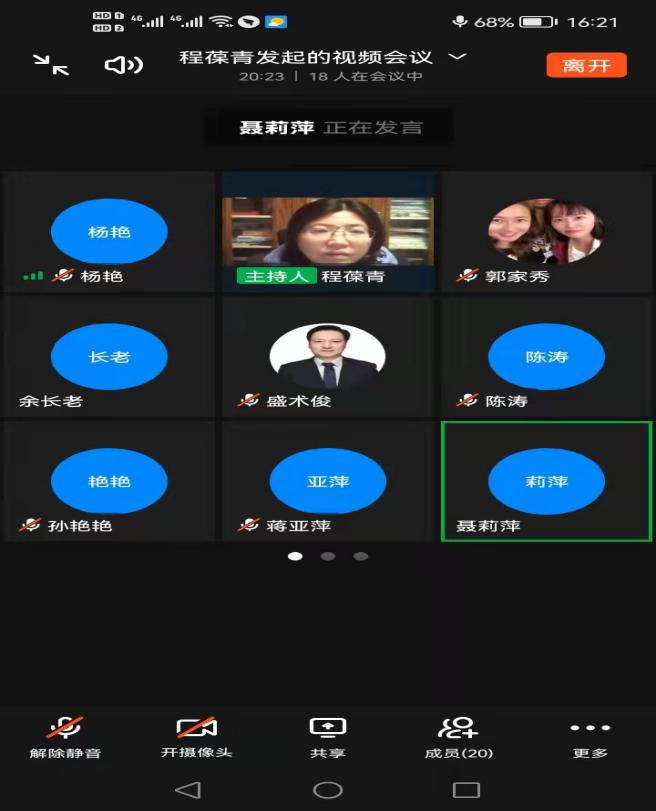Tap the 离开 button to leave
Viewport: 656px width, 811px height.
tap(586, 65)
